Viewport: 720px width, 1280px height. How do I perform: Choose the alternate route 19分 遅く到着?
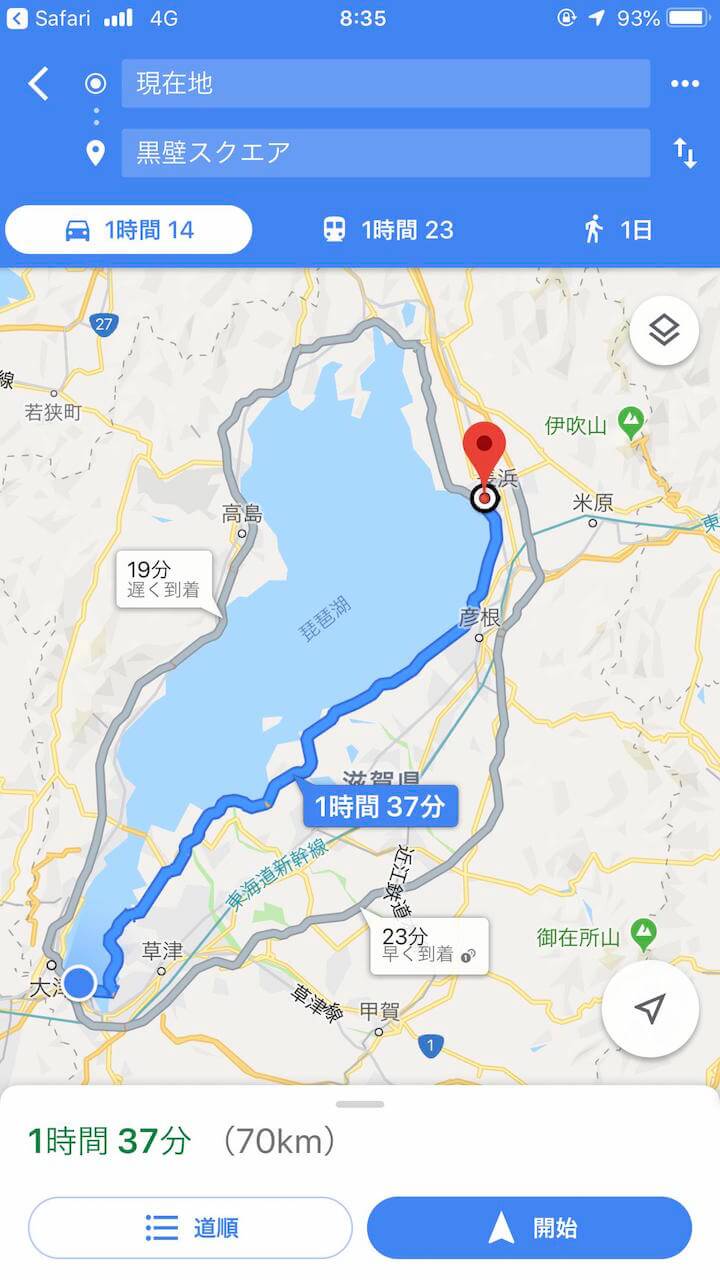coord(163,580)
